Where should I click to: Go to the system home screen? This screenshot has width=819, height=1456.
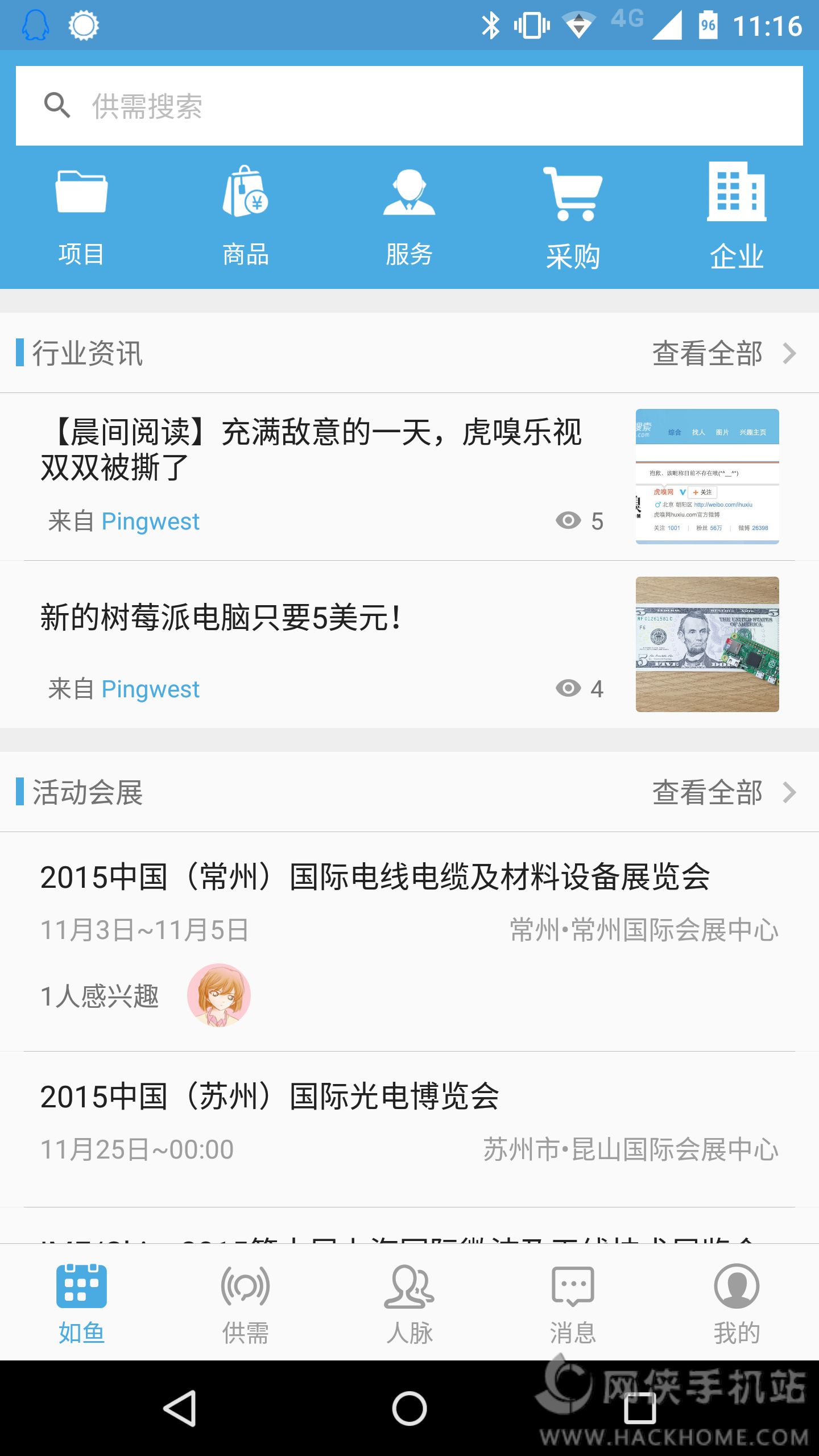click(409, 1408)
